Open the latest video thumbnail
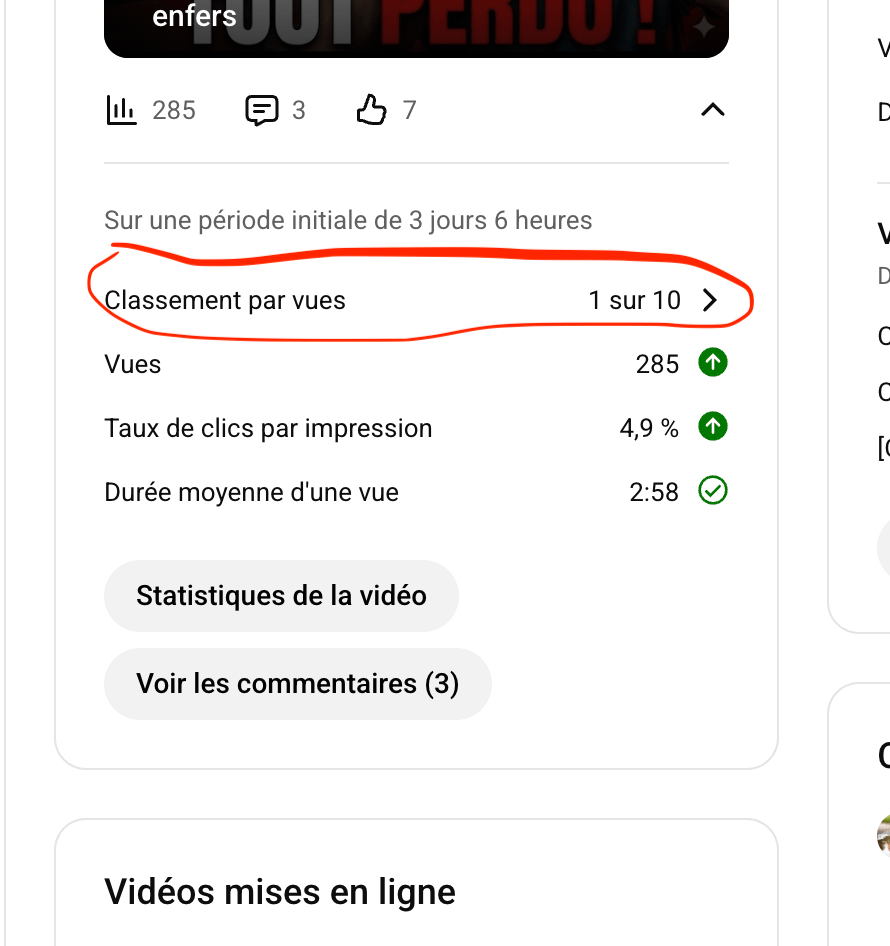Viewport: 890px width, 946px height. click(416, 26)
